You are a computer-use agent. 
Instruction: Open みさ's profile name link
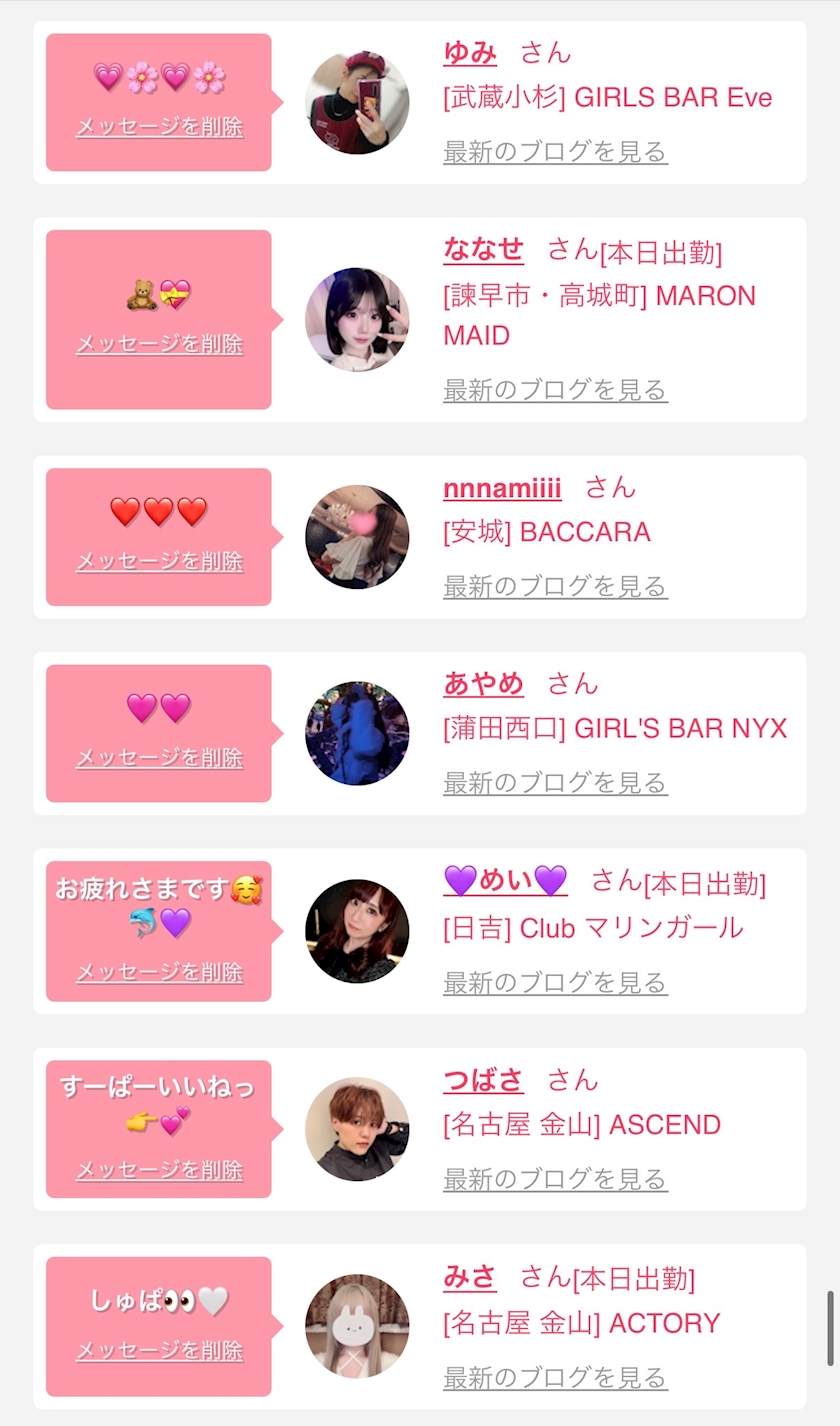tap(470, 1277)
